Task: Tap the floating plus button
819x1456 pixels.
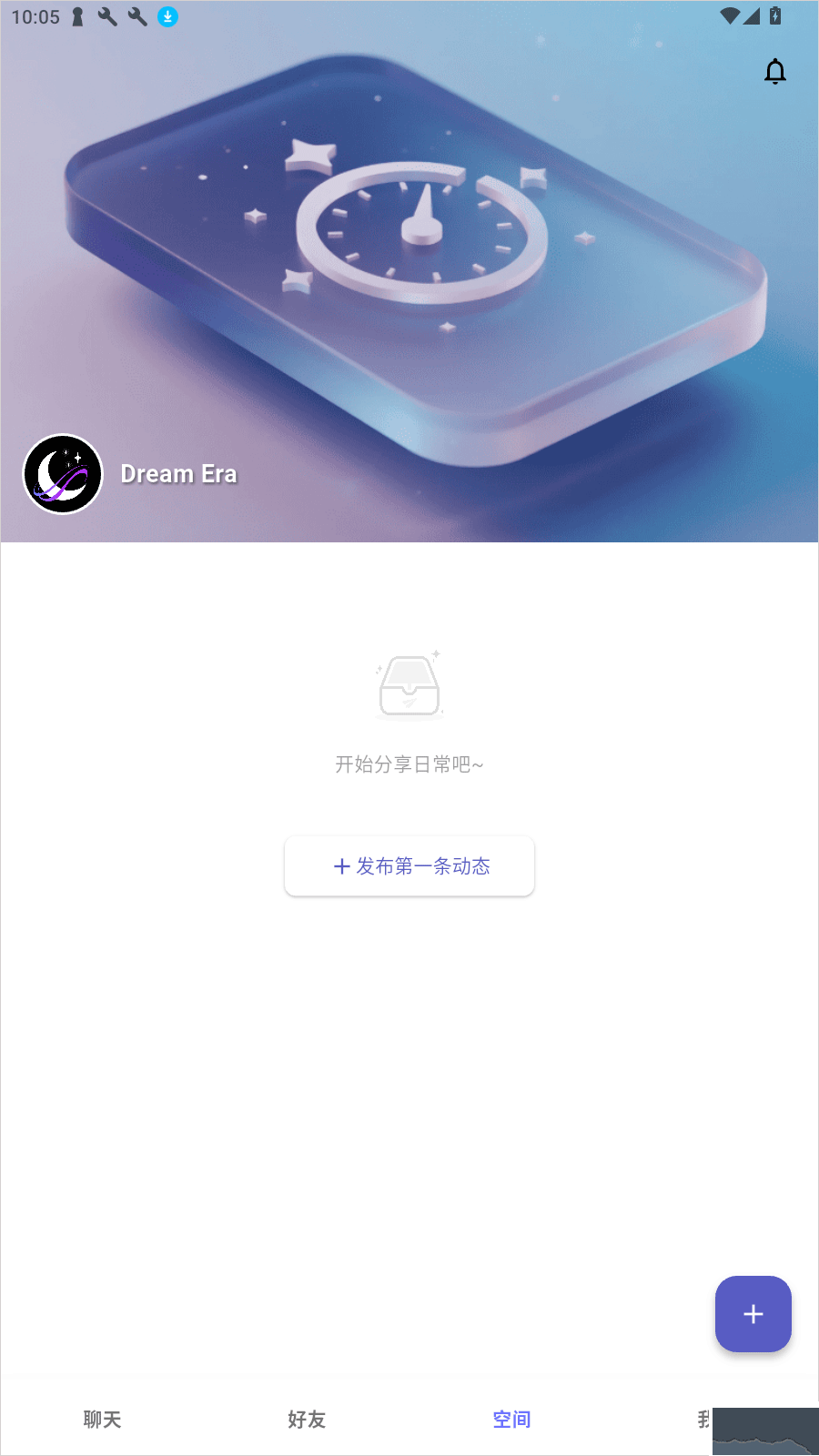Action: tap(753, 1314)
